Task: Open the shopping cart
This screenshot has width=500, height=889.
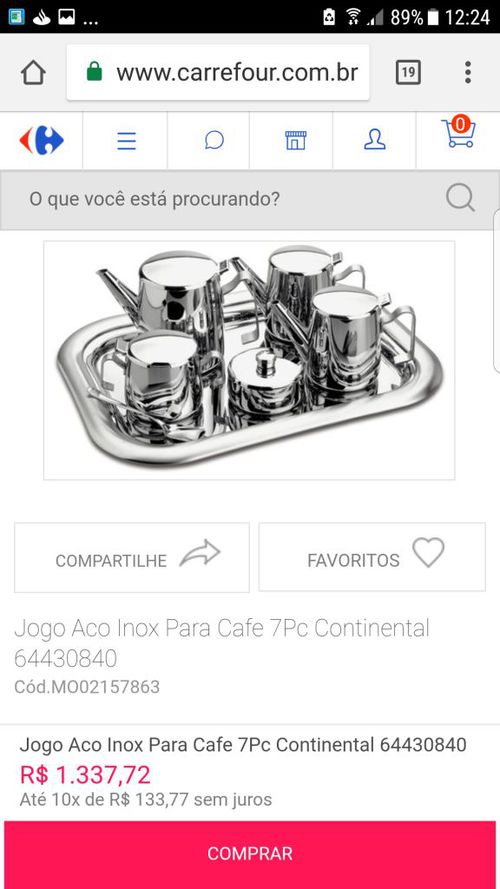Action: tap(459, 132)
